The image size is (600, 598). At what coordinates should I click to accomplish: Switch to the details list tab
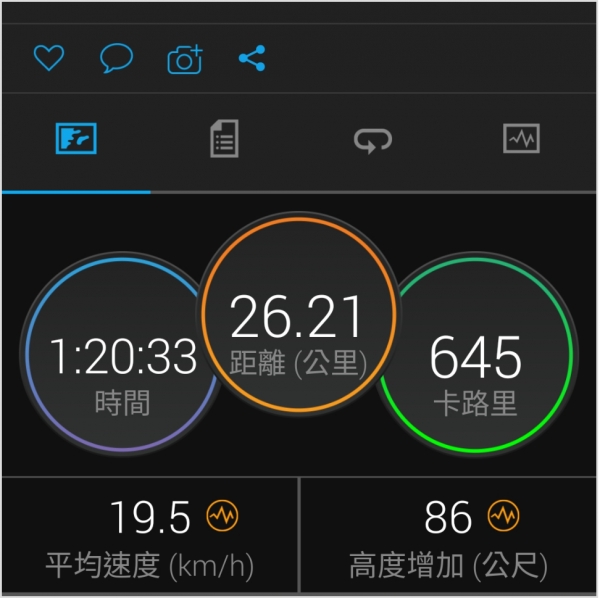coord(224,140)
